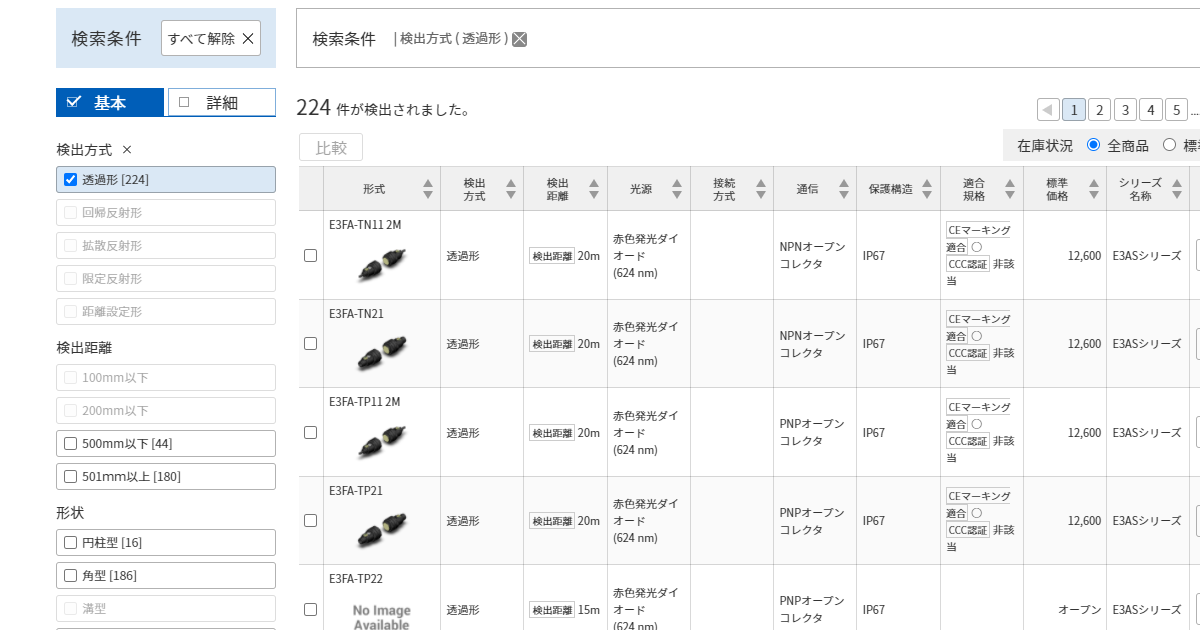Tap the 比較 compare button
The image size is (1200, 630).
click(331, 147)
